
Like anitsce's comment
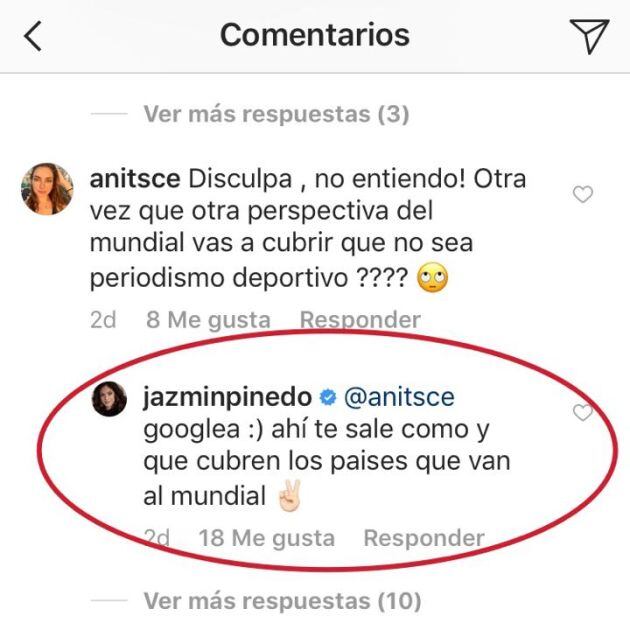[583, 195]
